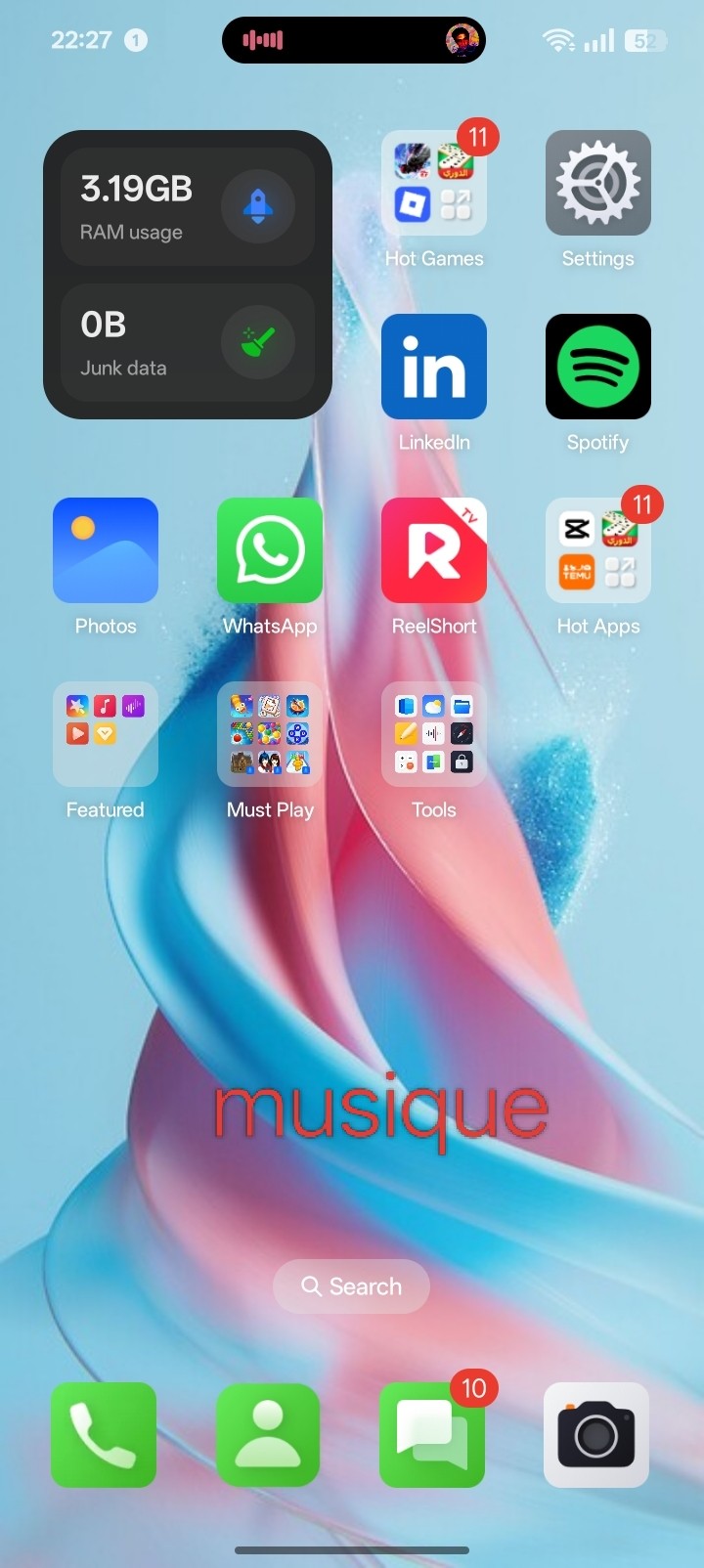Open the Hot Apps folder
Image resolution: width=704 pixels, height=1568 pixels.
click(x=597, y=550)
